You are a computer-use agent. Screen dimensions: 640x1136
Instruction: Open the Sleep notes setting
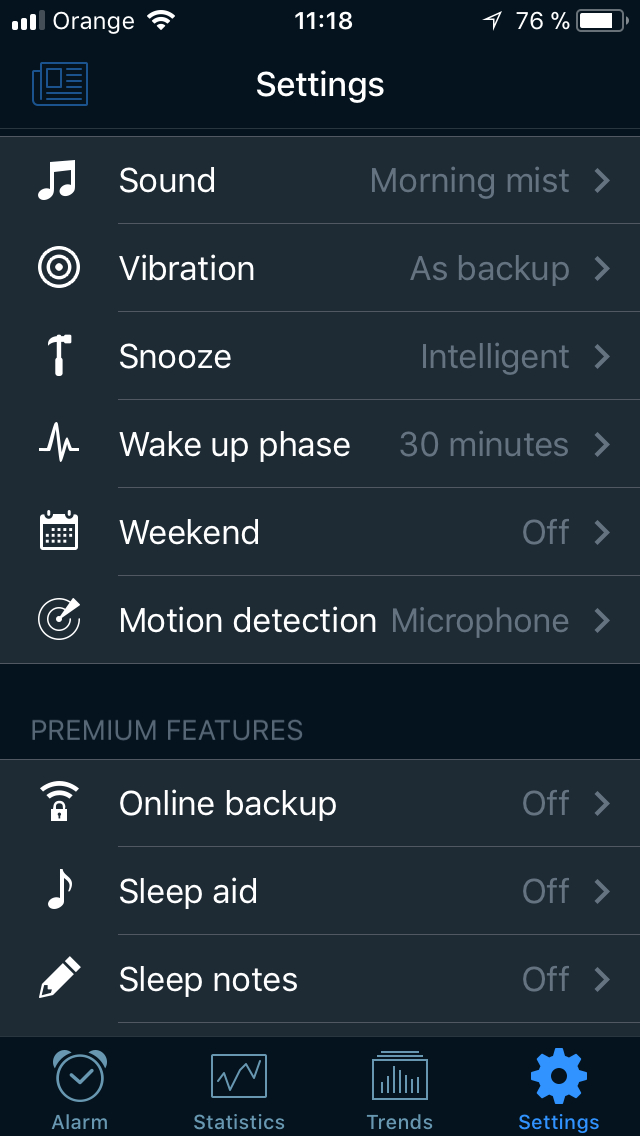(x=320, y=980)
